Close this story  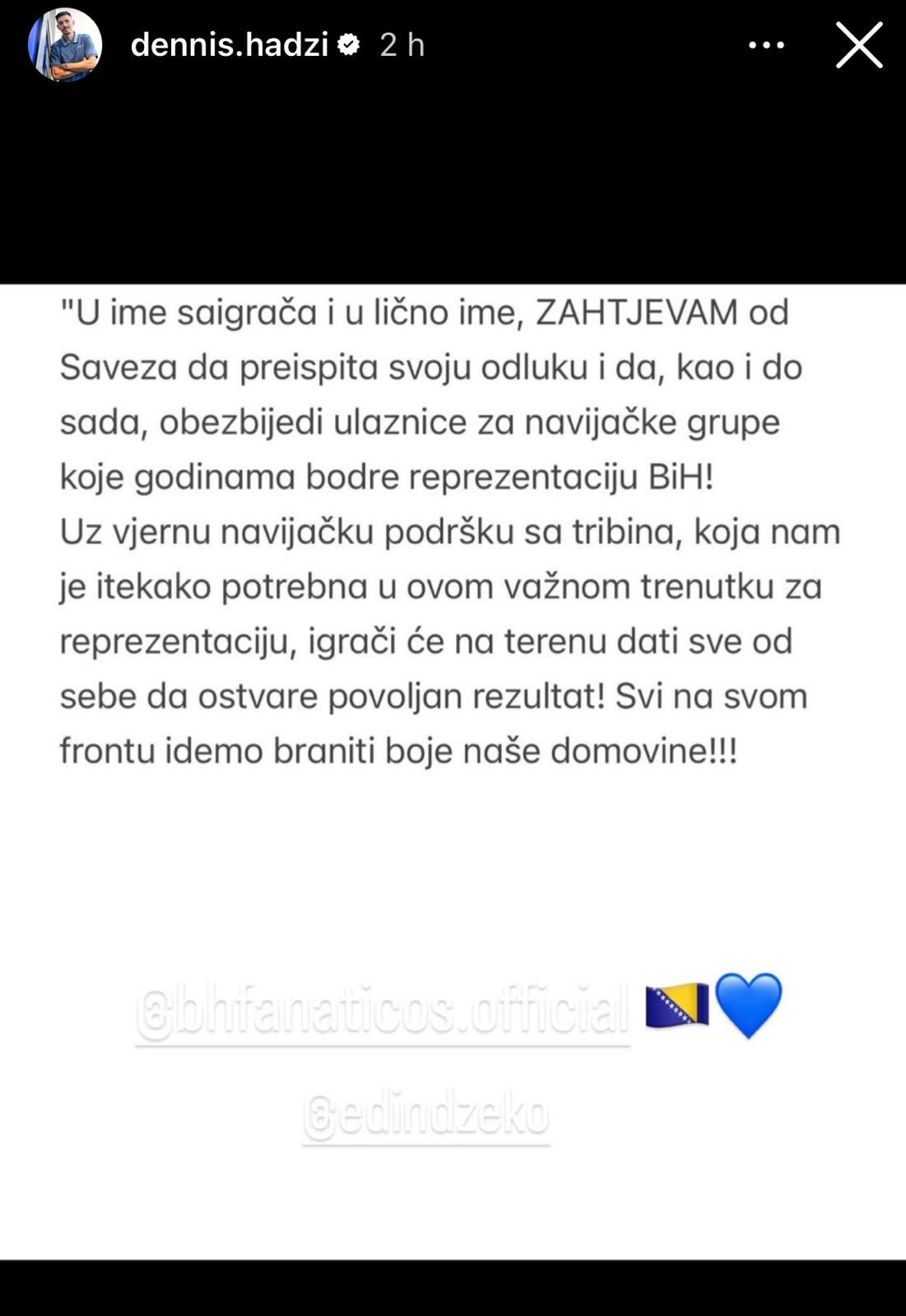(859, 45)
